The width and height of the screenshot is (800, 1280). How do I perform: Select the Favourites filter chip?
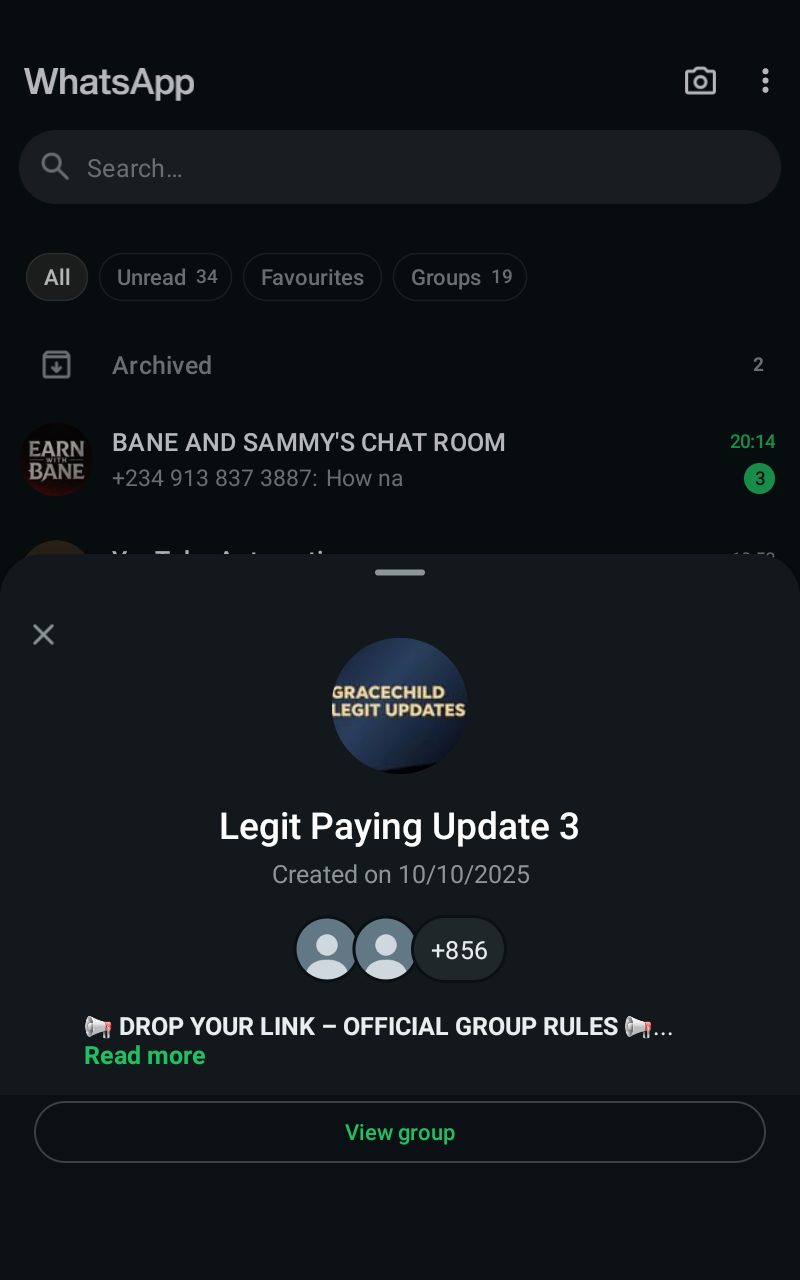(x=312, y=277)
